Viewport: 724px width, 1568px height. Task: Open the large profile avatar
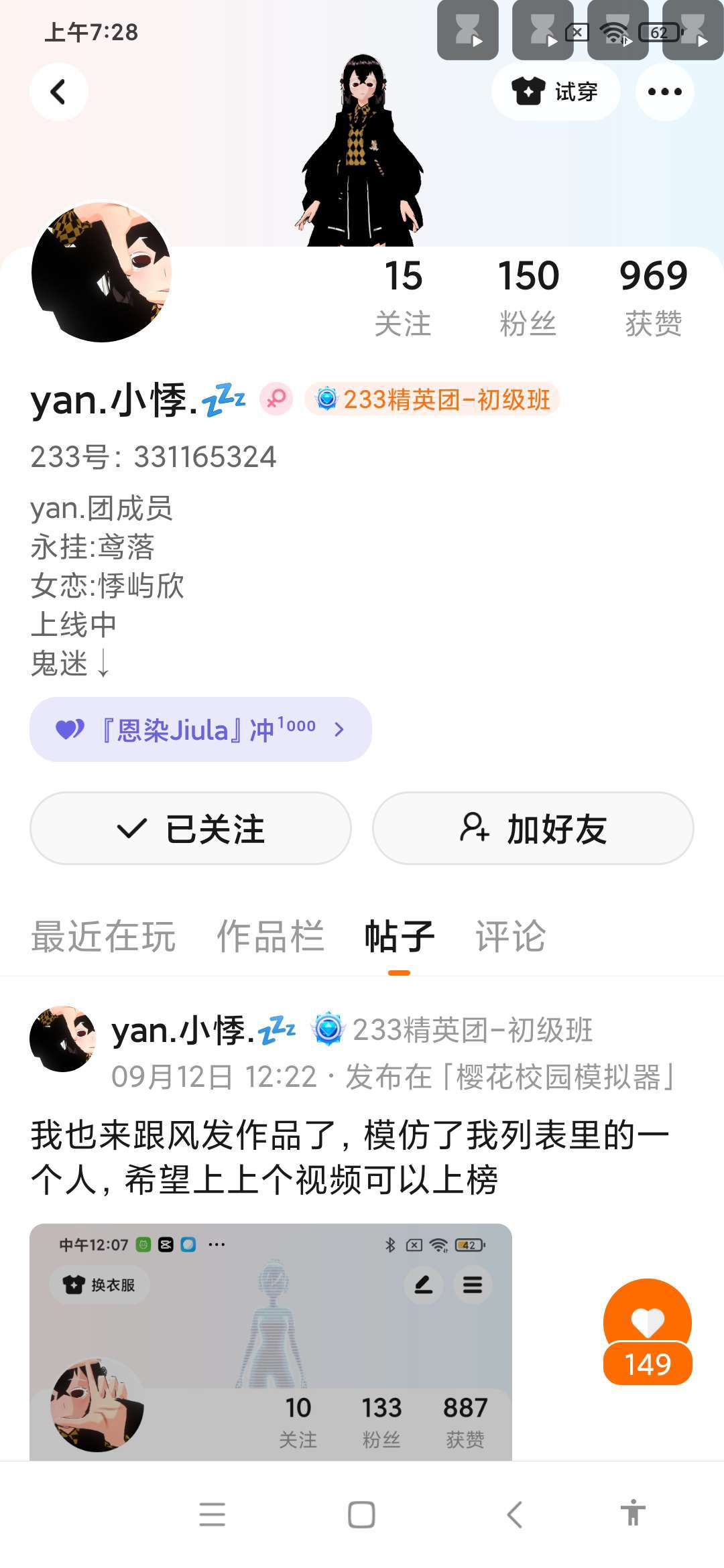click(101, 272)
